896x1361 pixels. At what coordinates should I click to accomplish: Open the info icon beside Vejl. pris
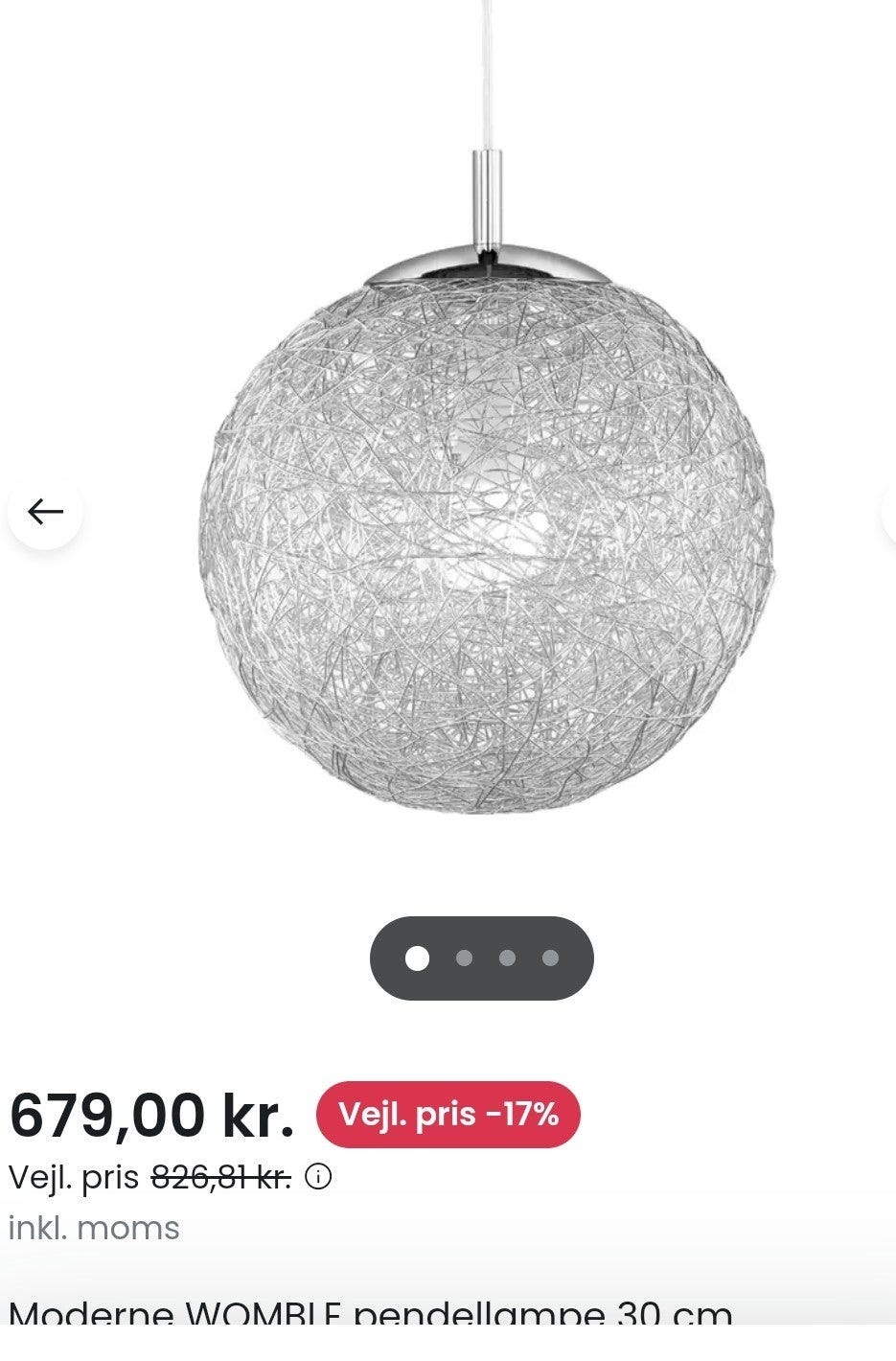(x=318, y=1177)
